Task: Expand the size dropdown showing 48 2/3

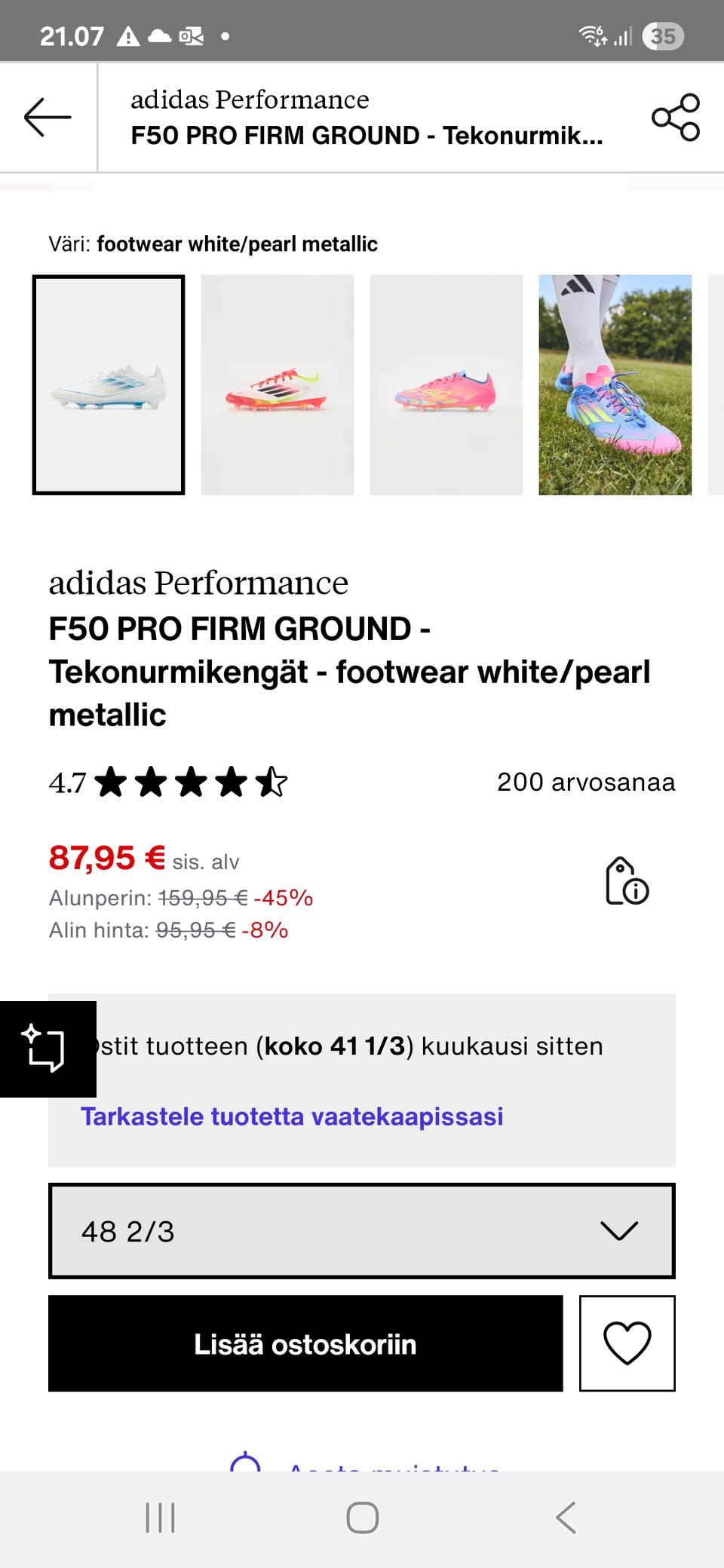Action: point(361,1231)
